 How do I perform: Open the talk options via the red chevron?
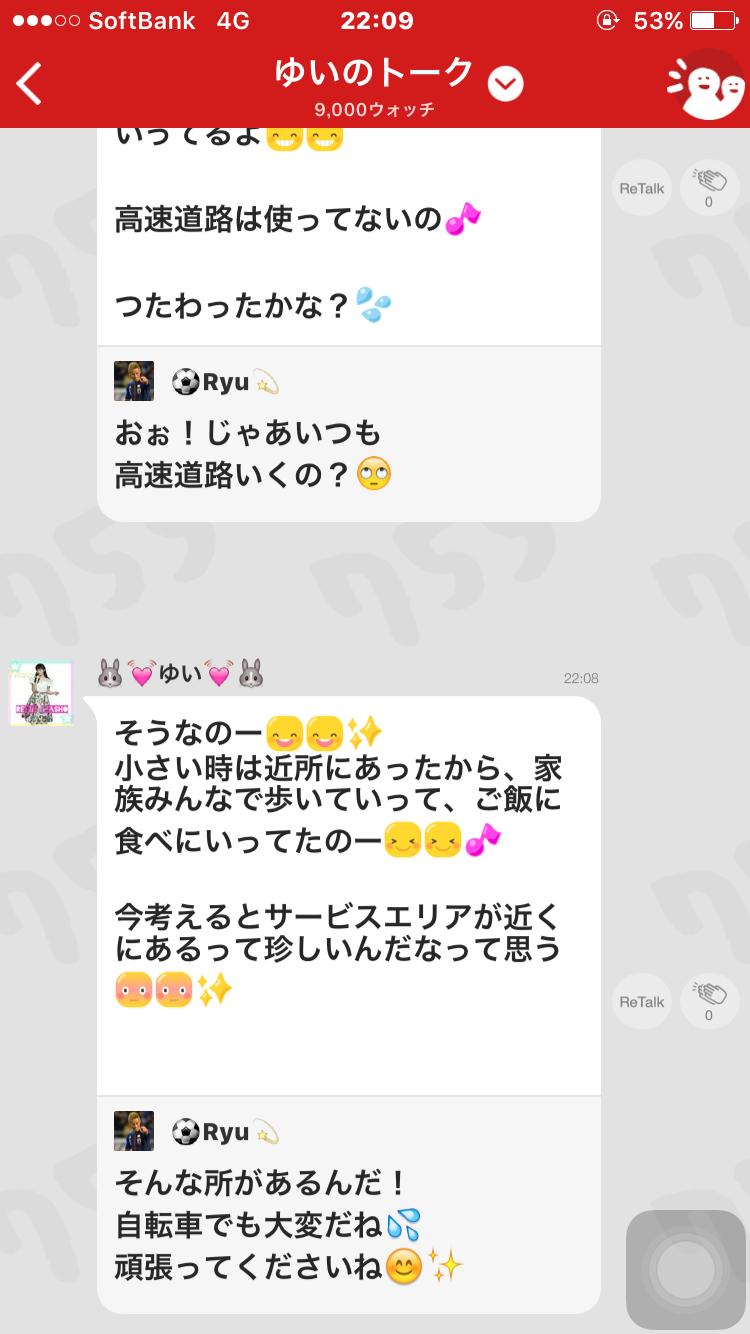click(505, 84)
